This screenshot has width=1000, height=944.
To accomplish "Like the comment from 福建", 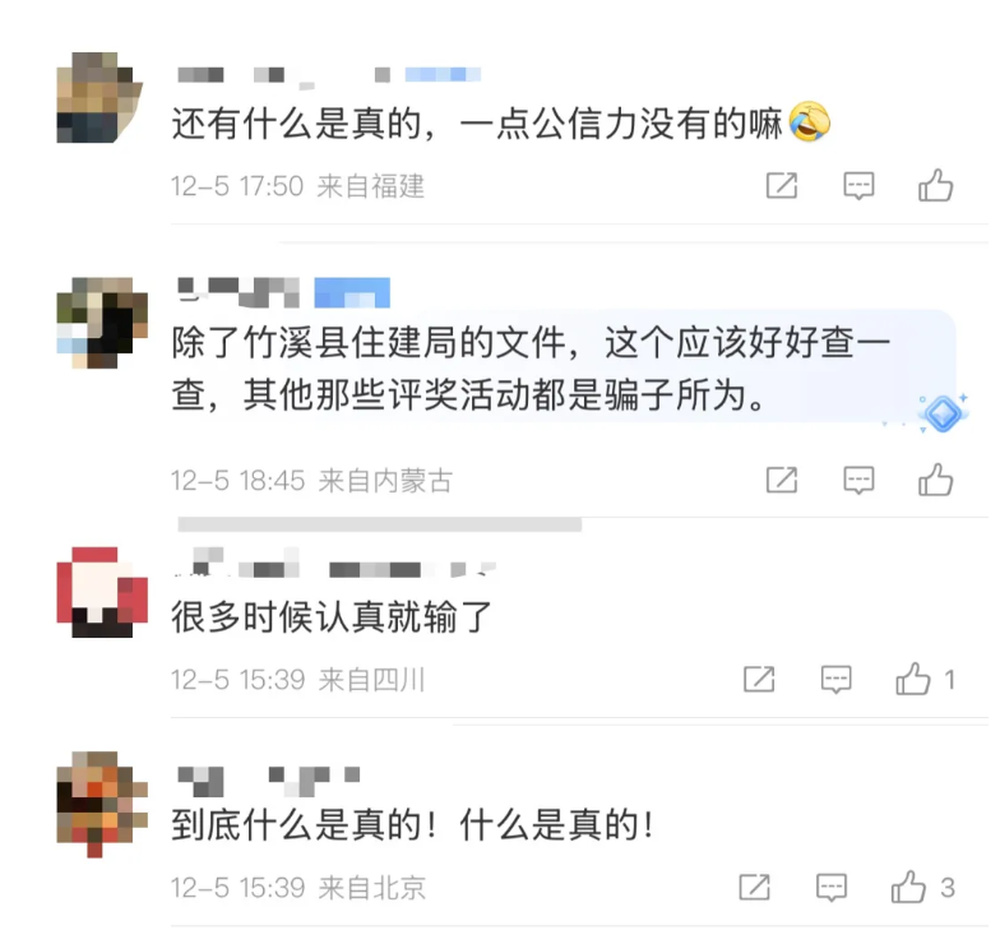I will [x=936, y=185].
